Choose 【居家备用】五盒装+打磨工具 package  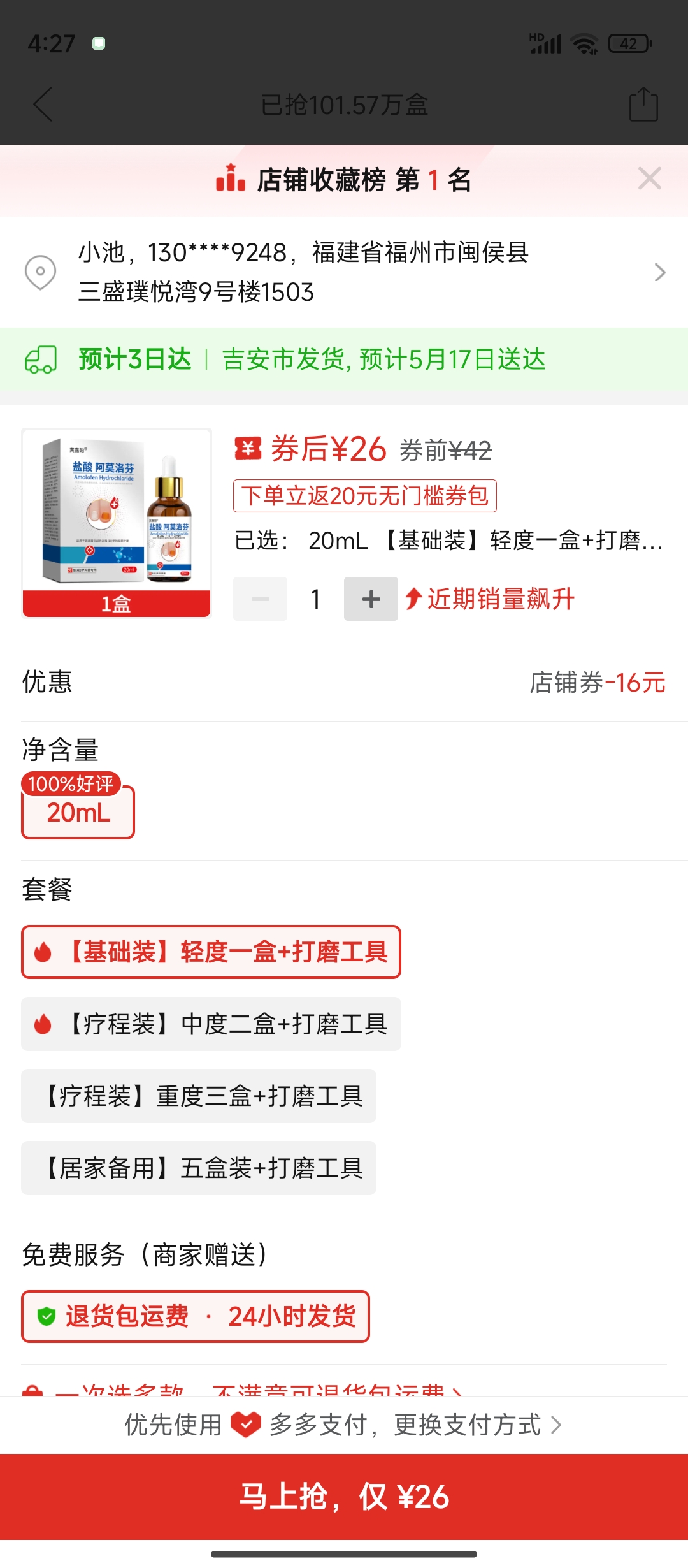point(199,1168)
